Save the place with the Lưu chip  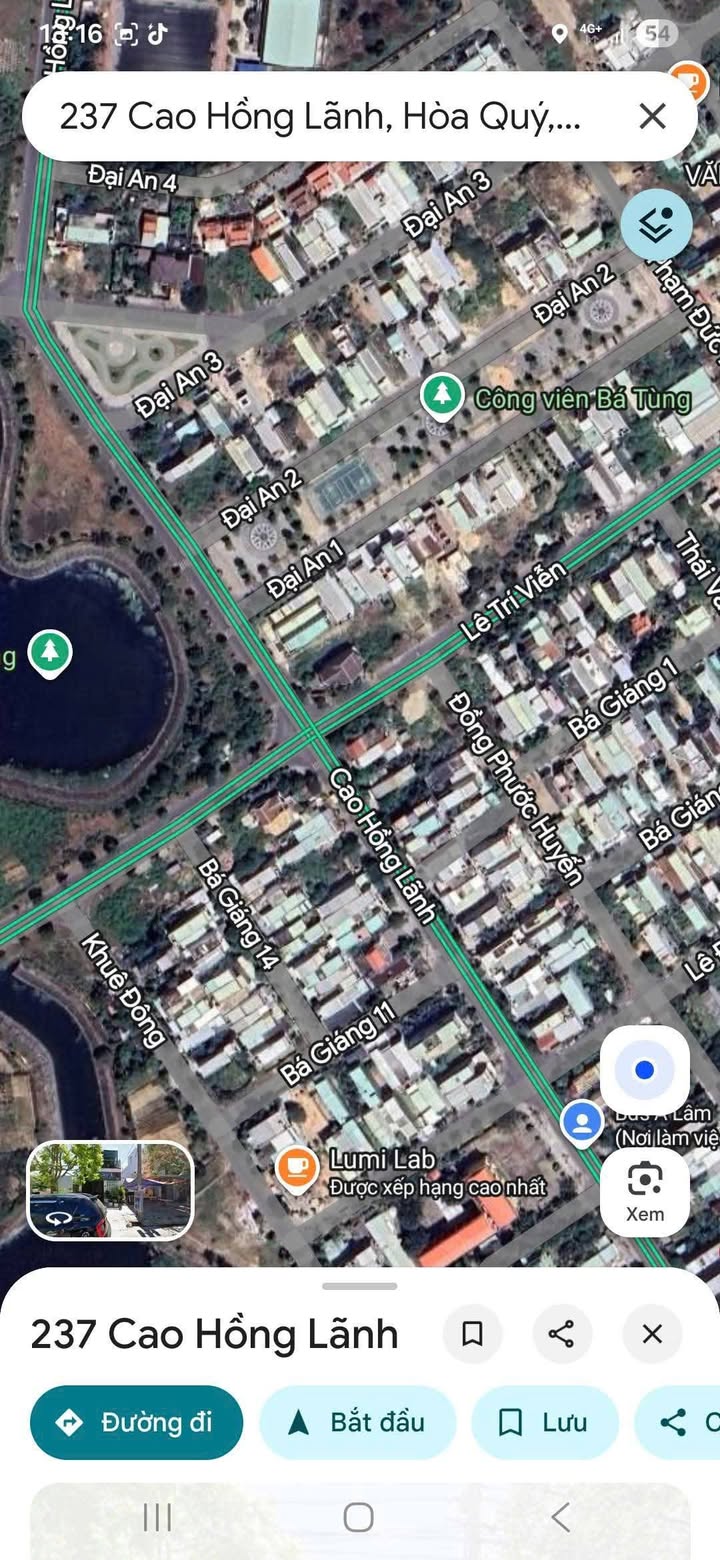pyautogui.click(x=545, y=1422)
